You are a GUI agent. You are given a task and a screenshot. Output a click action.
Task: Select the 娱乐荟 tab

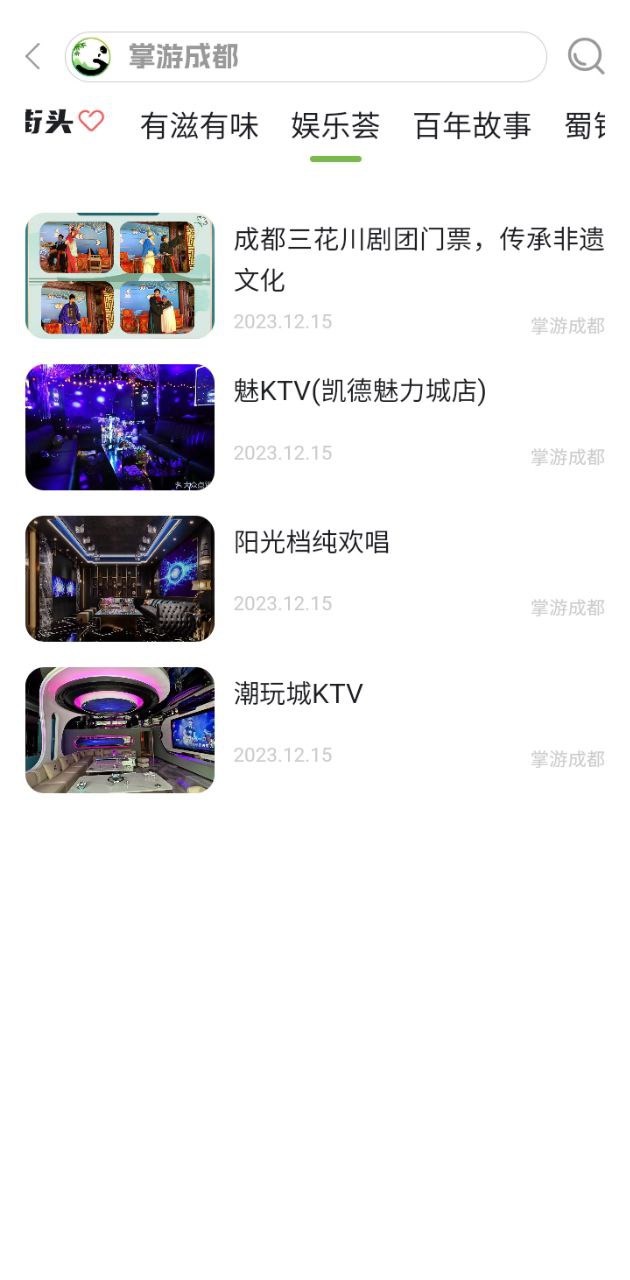[335, 126]
